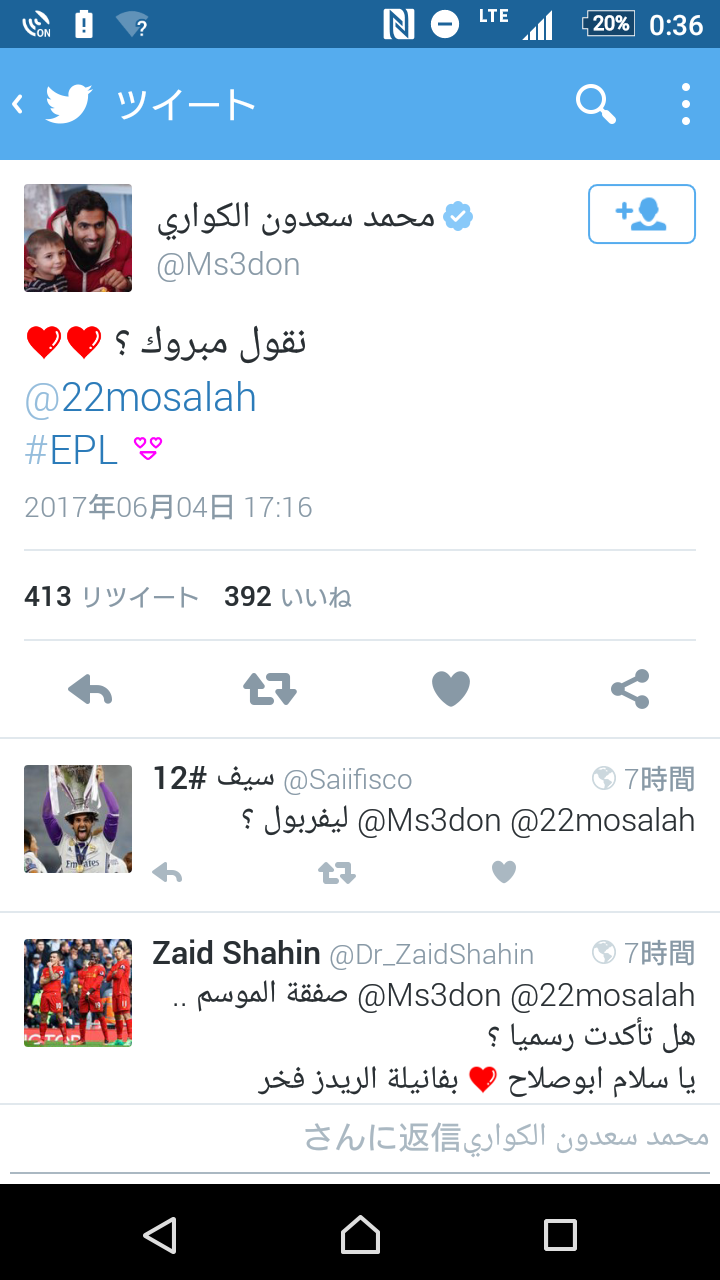Viewport: 720px width, 1280px height.
Task: Retweet the main tweet
Action: coord(270,689)
